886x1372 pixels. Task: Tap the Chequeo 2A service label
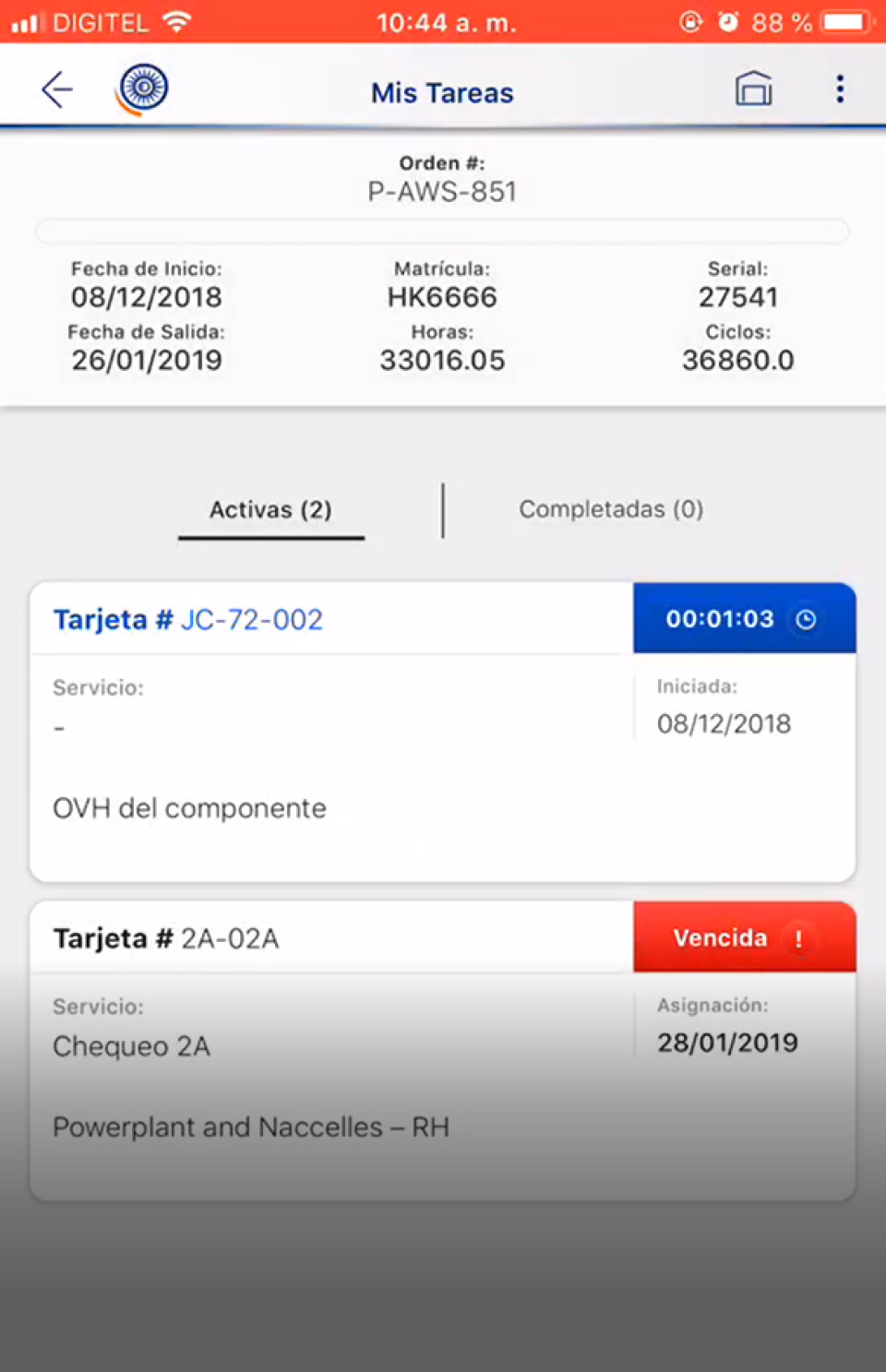131,1046
